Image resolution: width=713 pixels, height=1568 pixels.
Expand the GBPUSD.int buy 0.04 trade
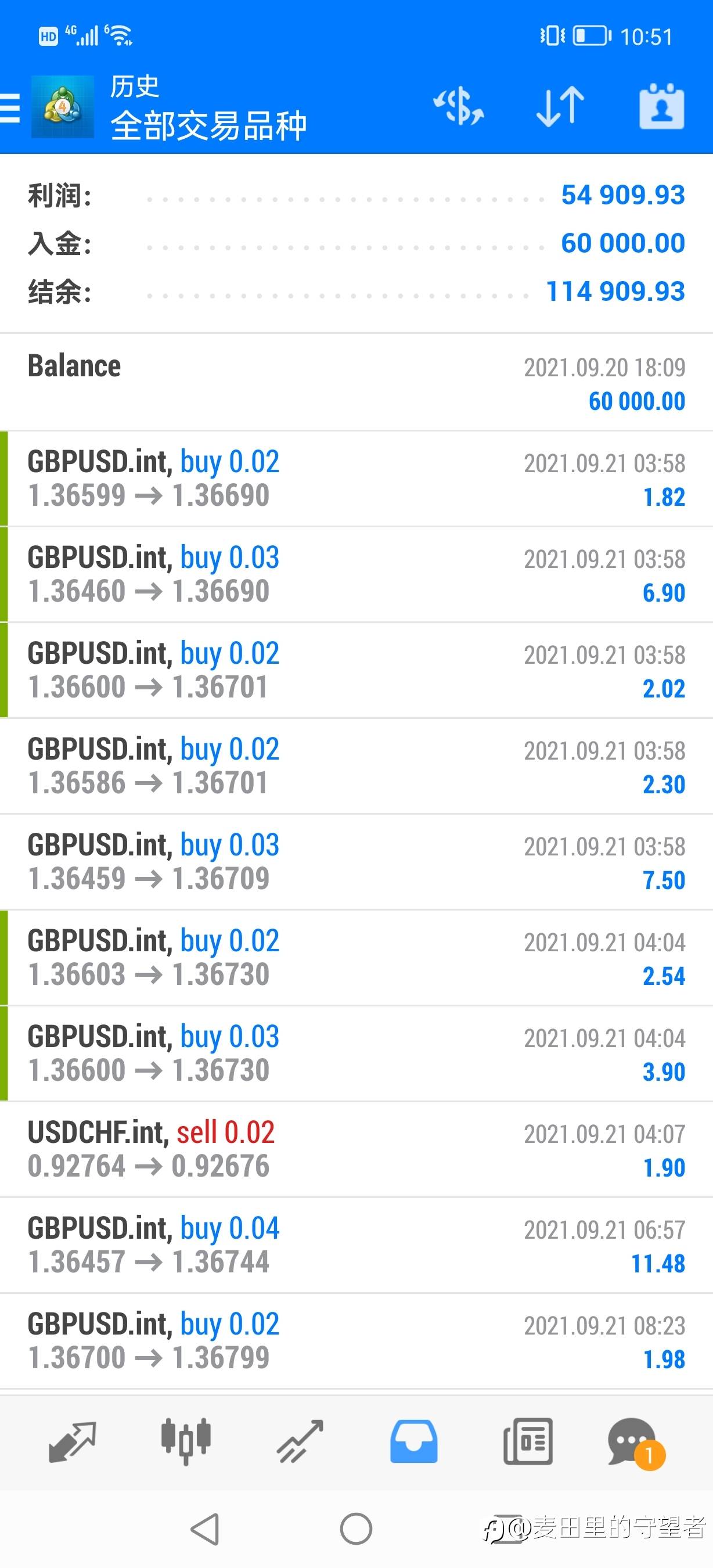[356, 1245]
